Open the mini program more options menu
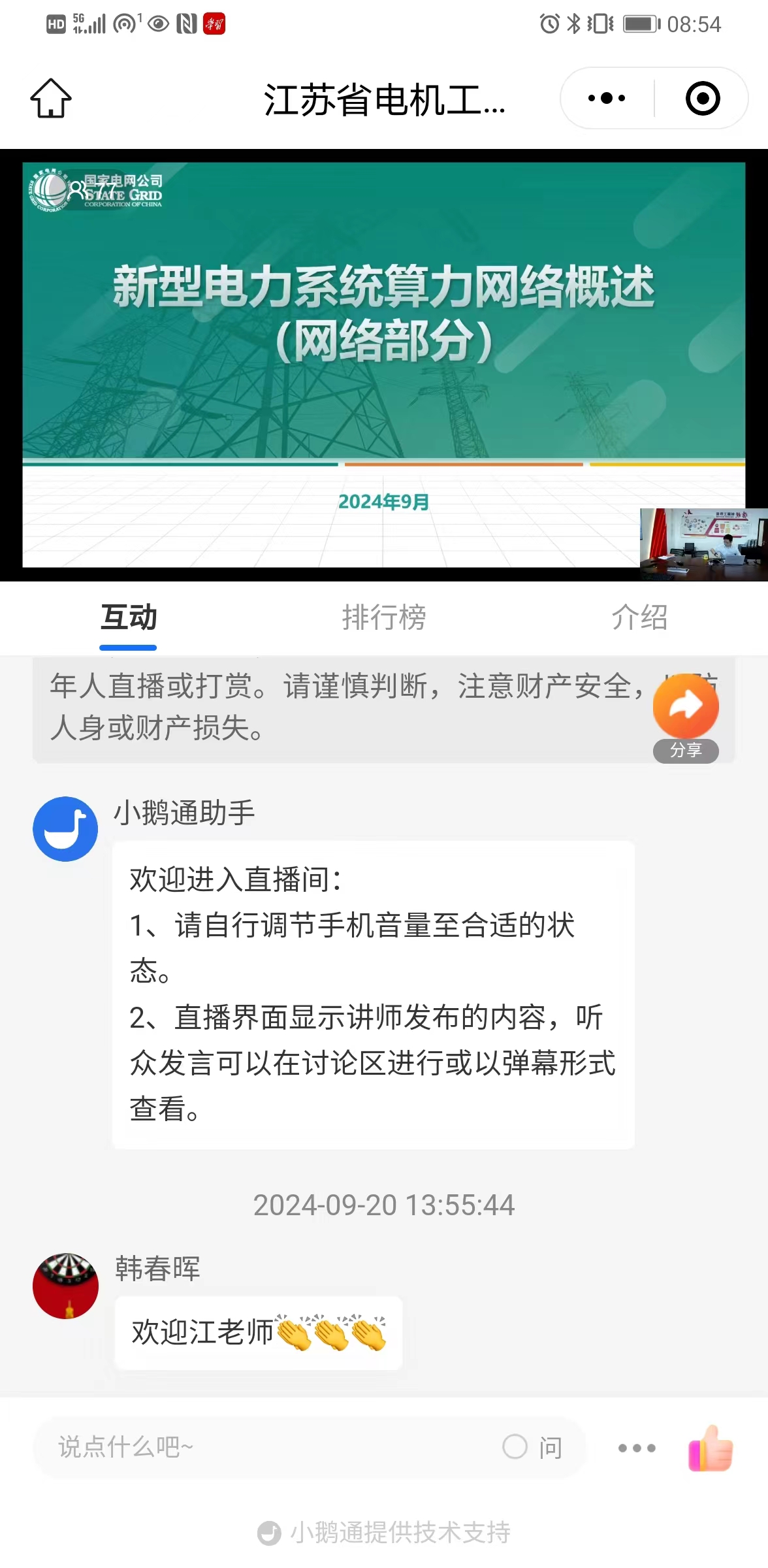 607,99
